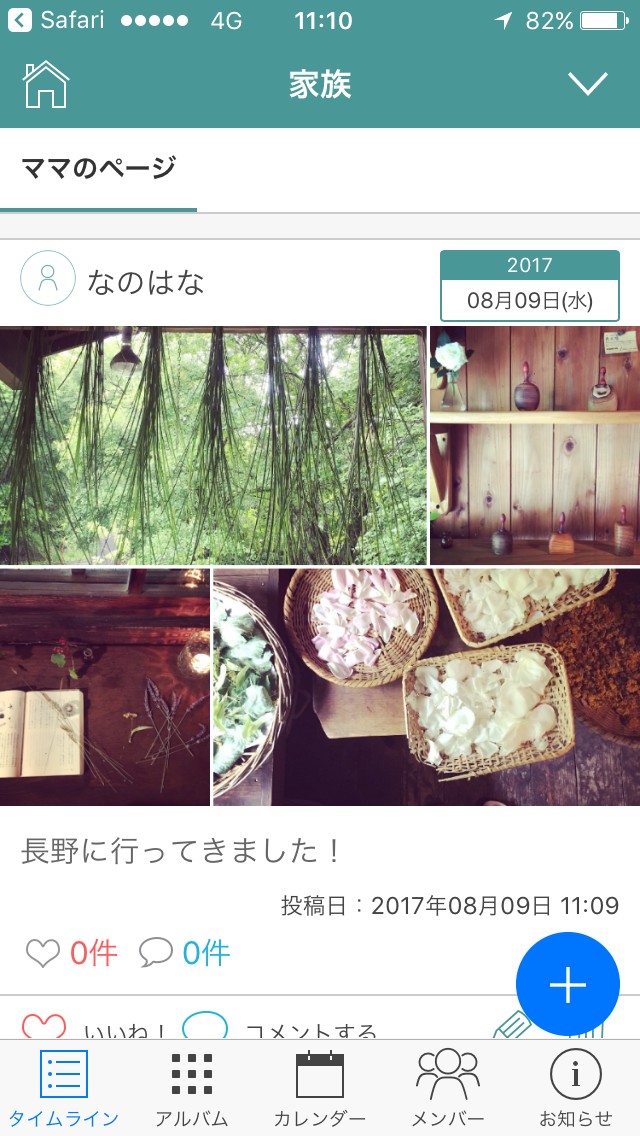
Task: View the wooden shelf photo
Action: pos(535,445)
